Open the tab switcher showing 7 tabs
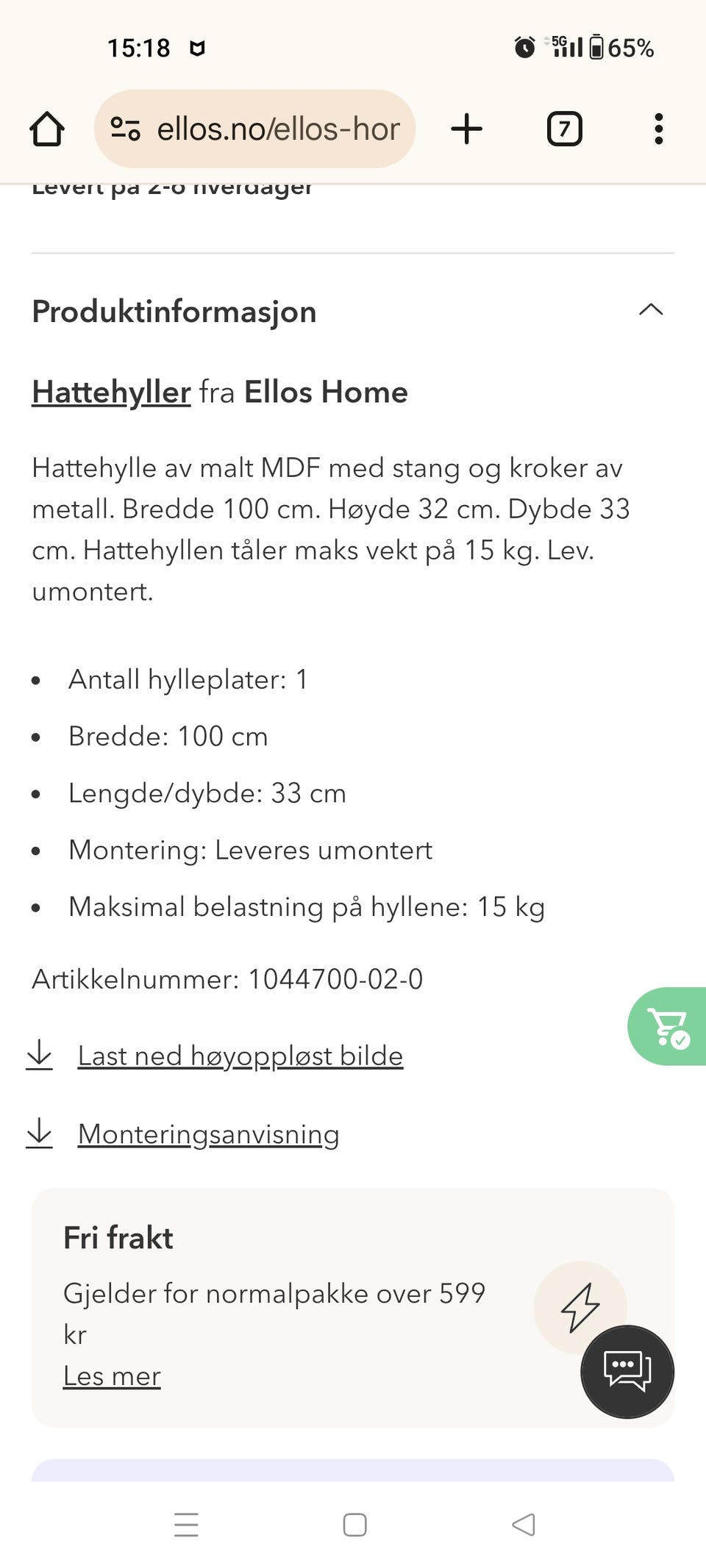Image resolution: width=706 pixels, height=1568 pixels. (x=563, y=128)
